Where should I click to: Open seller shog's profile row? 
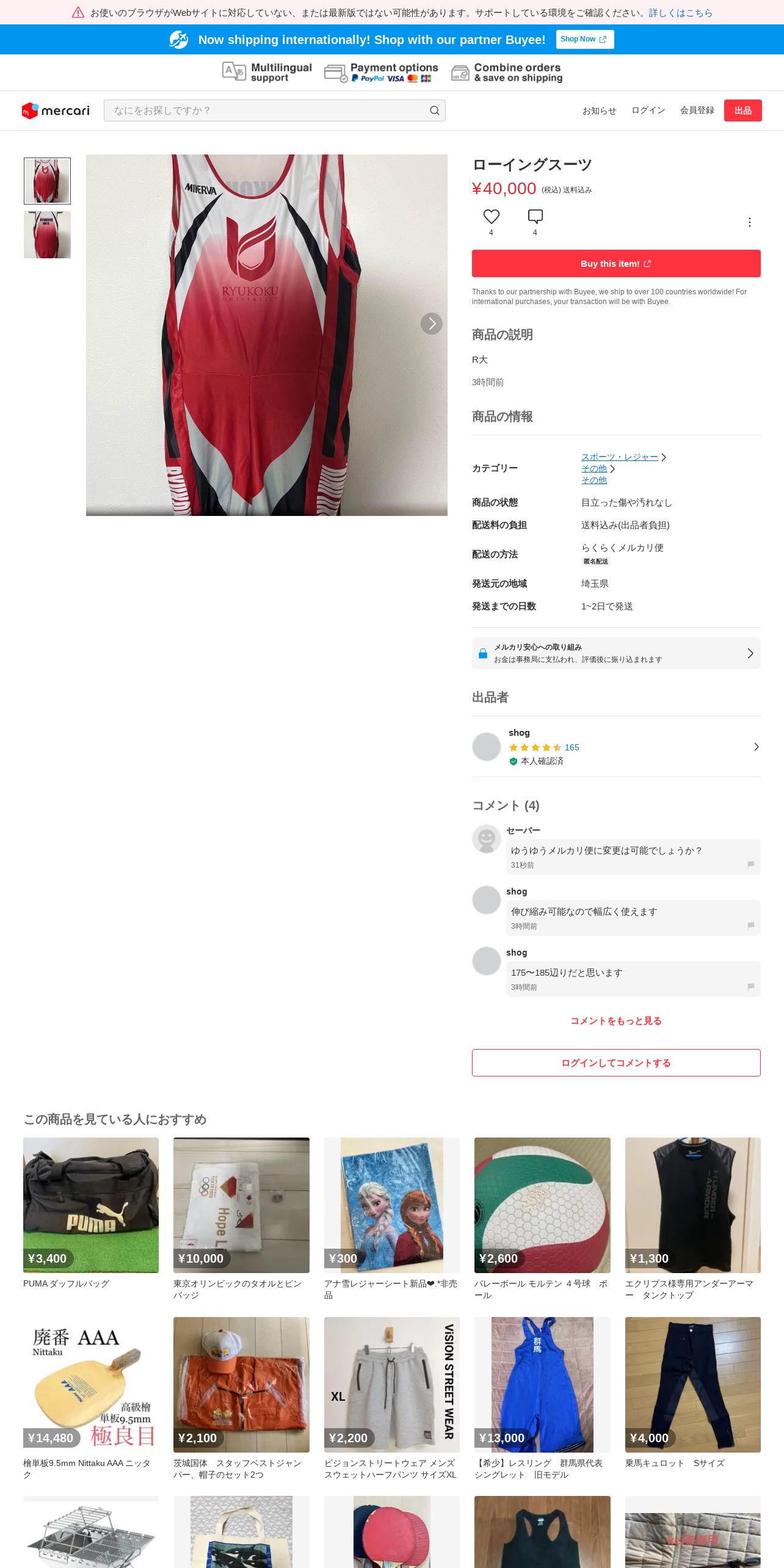[615, 747]
